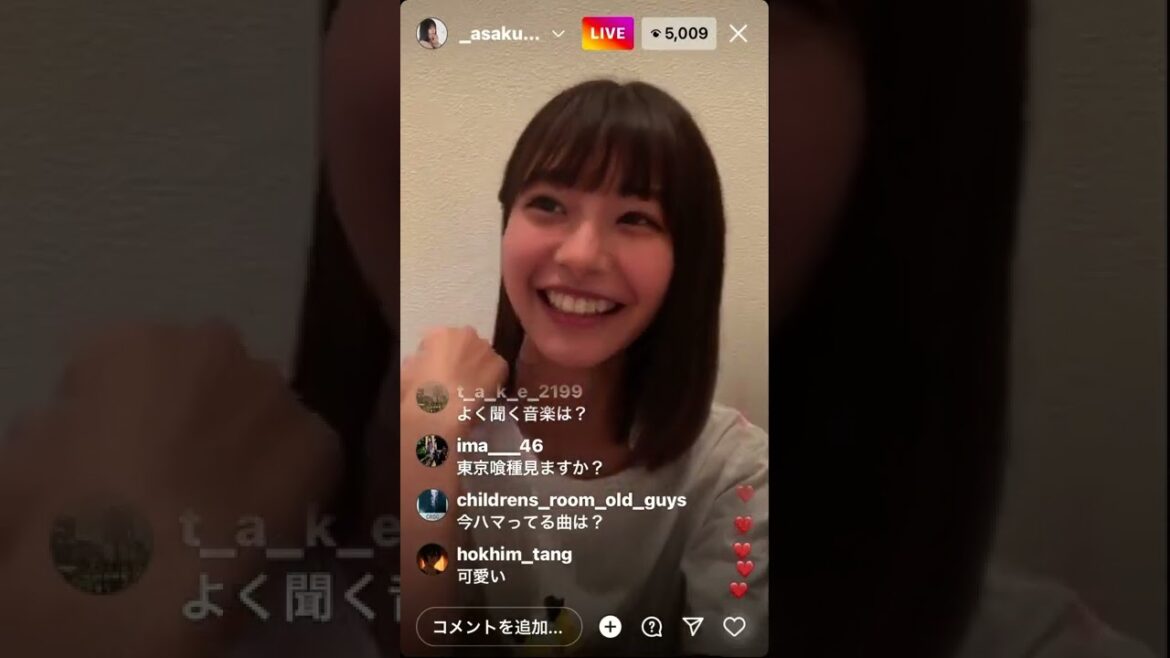Open the viewer count list
Screen dimensions: 1170x658
tap(679, 34)
